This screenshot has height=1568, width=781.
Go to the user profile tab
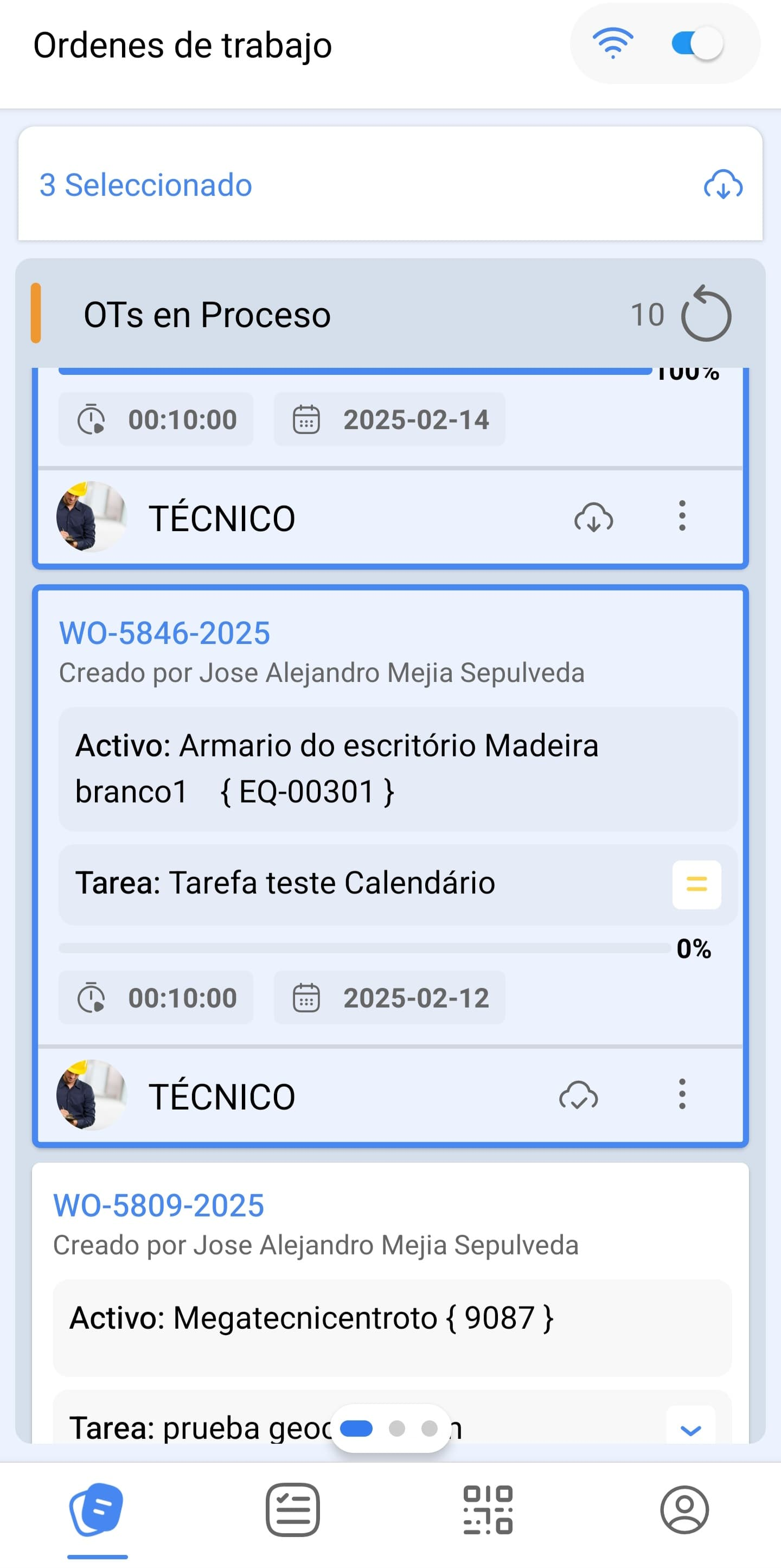(x=684, y=1511)
